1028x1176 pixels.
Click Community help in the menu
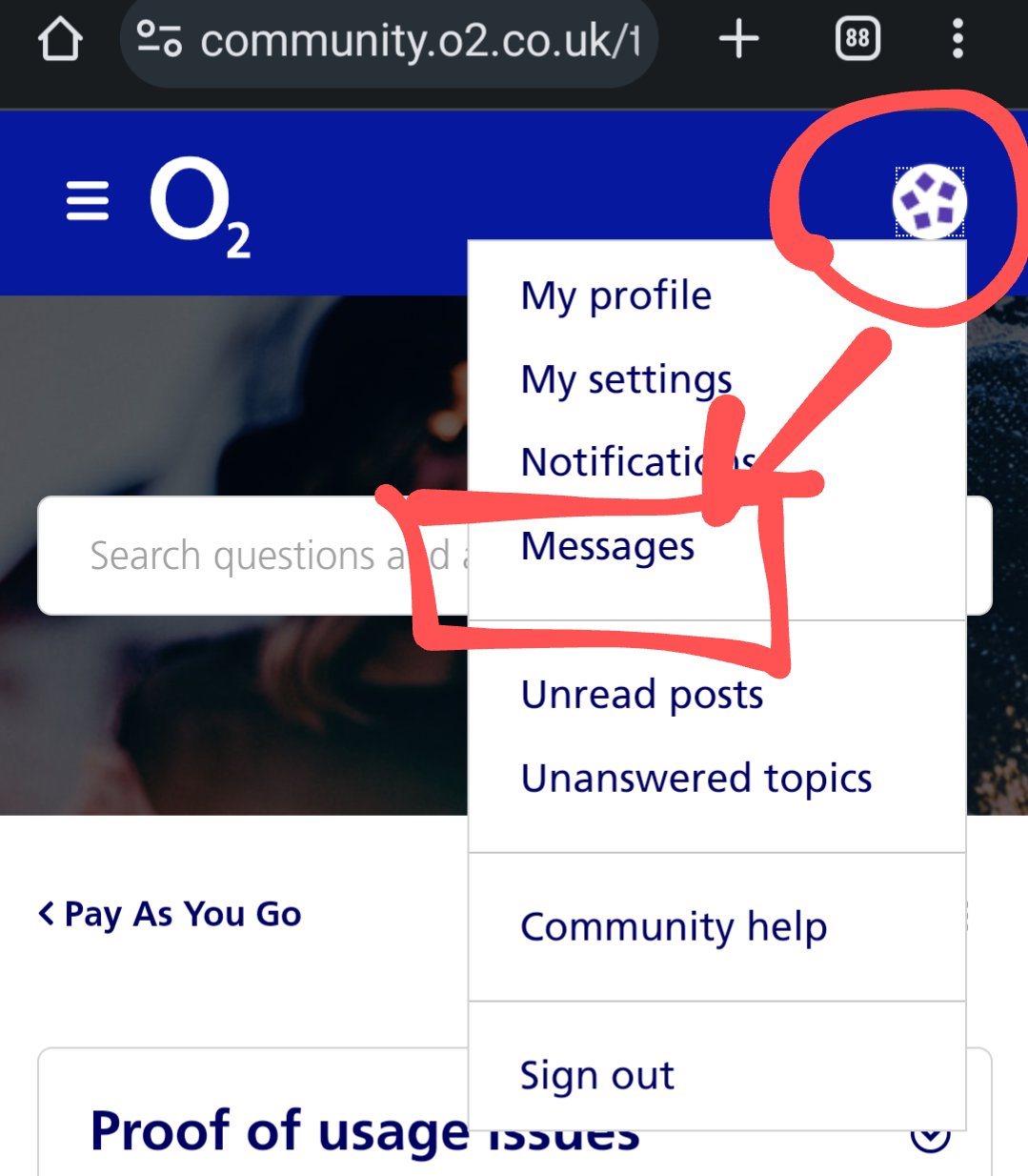(x=674, y=926)
